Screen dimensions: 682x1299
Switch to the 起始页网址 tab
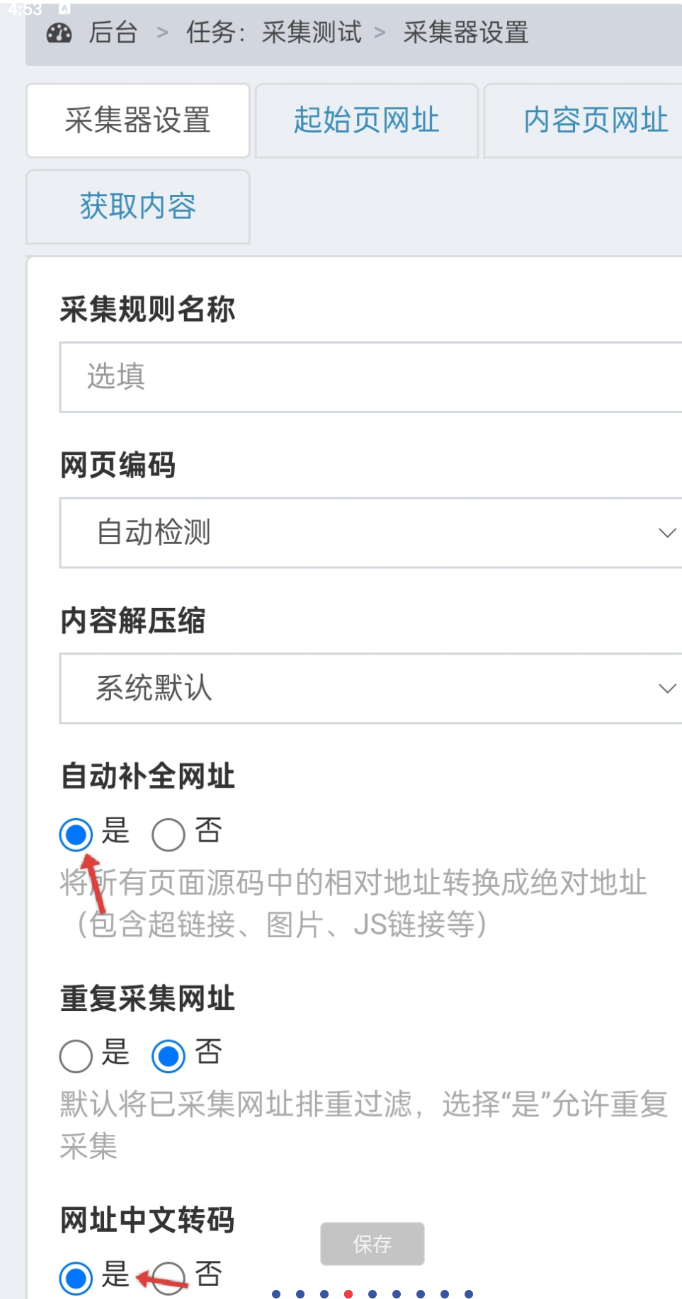click(x=366, y=121)
